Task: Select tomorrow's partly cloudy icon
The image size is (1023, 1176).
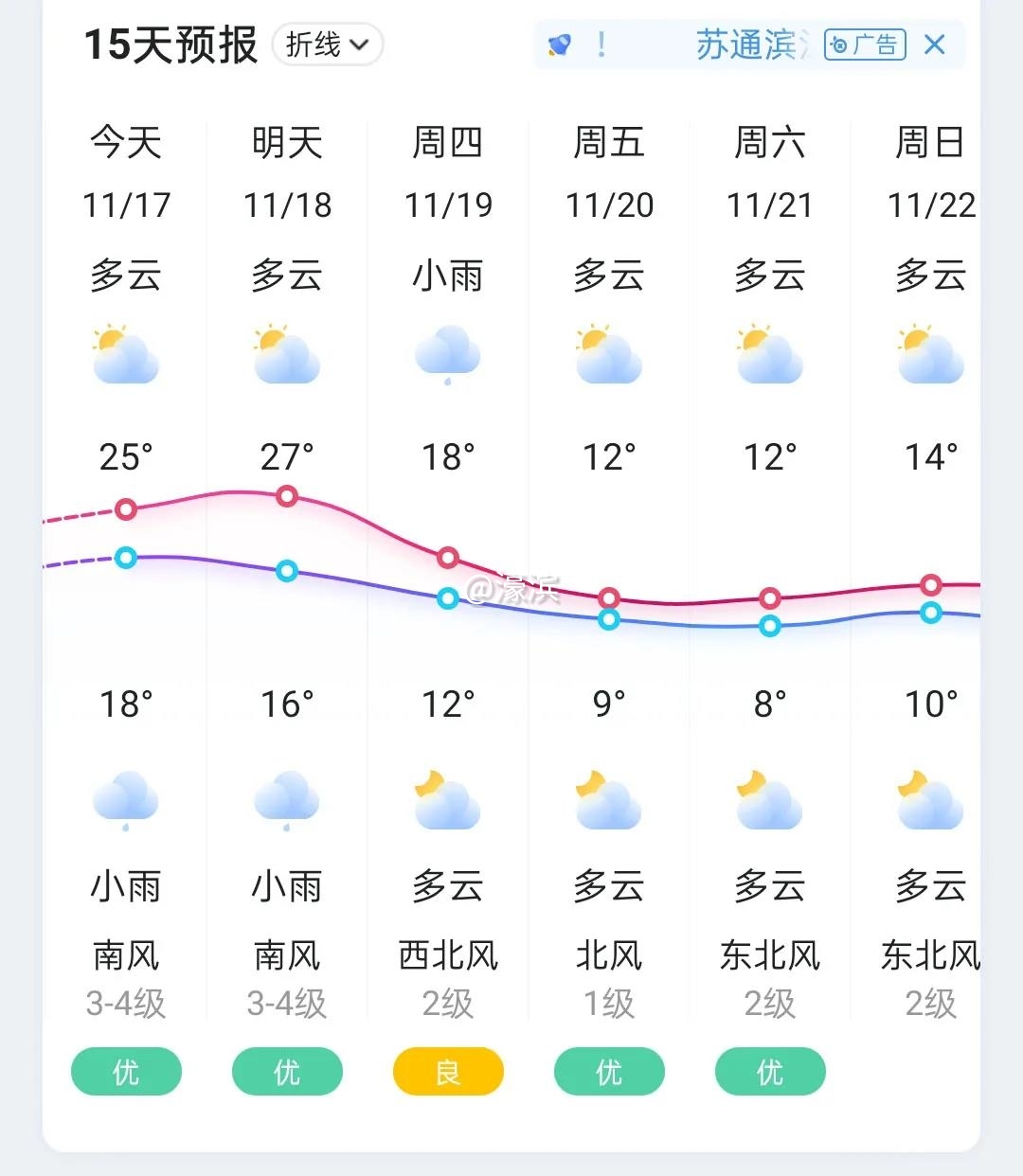Action: click(x=287, y=355)
